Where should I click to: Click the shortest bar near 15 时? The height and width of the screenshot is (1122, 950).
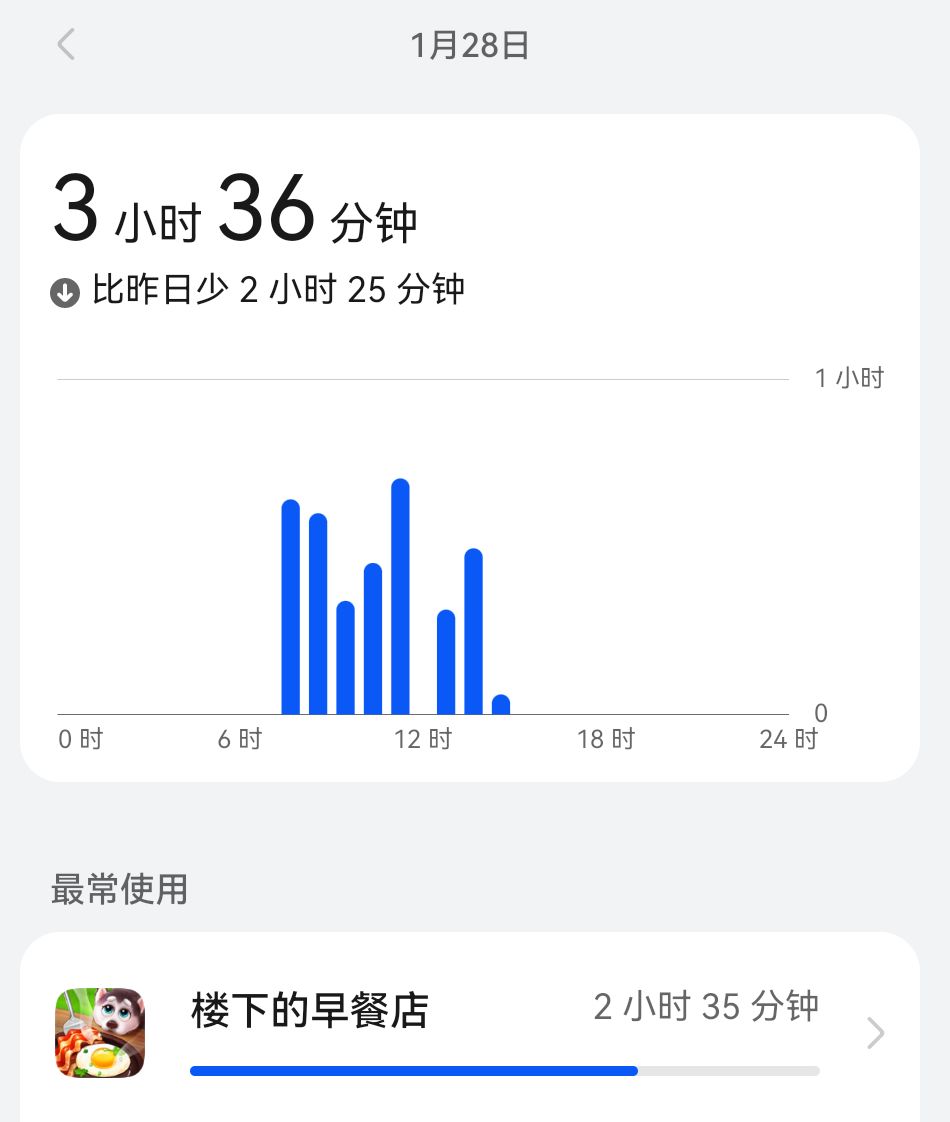pyautogui.click(x=502, y=706)
